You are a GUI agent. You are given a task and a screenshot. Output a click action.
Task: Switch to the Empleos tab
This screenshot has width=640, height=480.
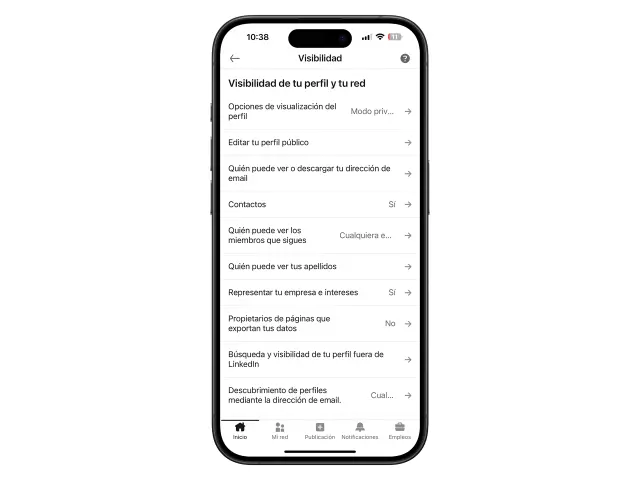coord(400,431)
